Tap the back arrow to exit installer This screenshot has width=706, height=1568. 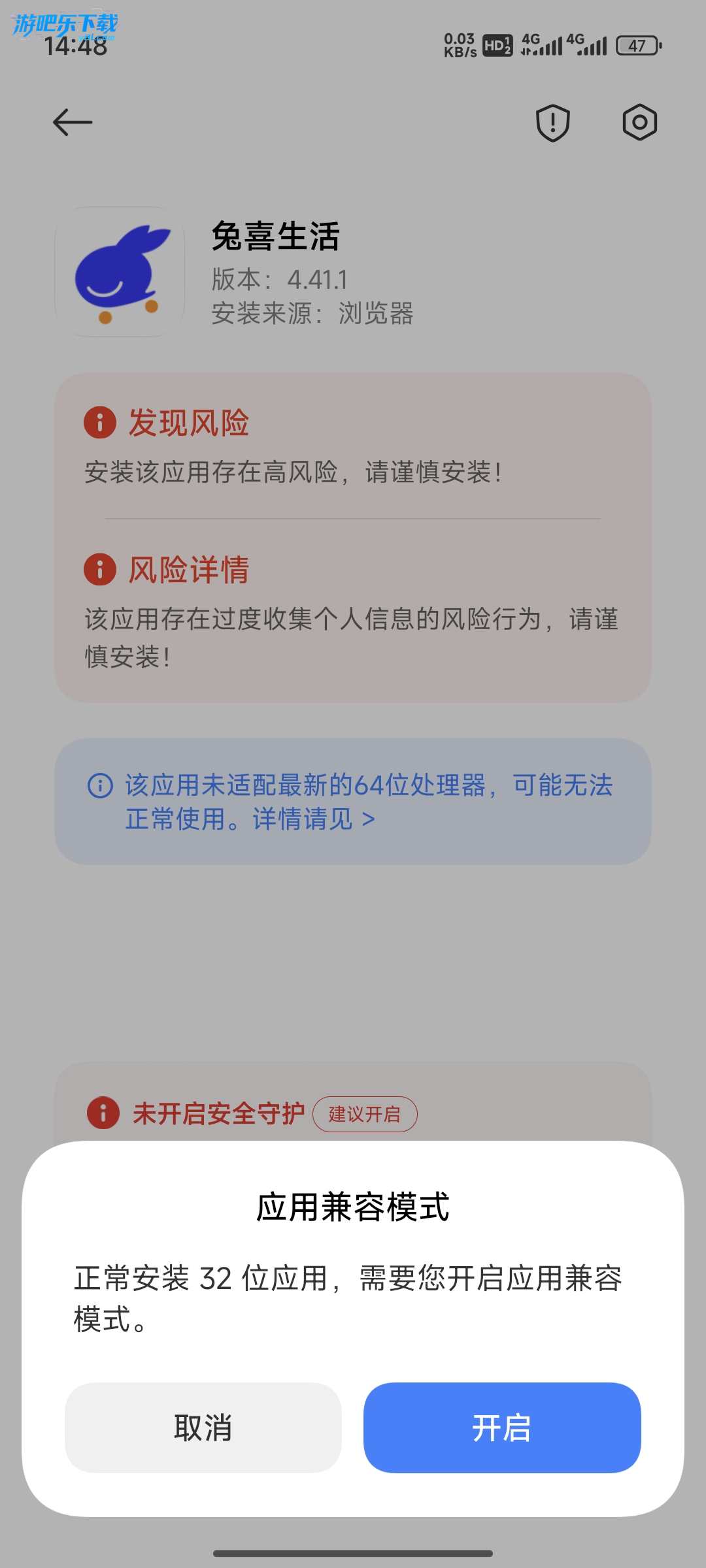pos(72,123)
